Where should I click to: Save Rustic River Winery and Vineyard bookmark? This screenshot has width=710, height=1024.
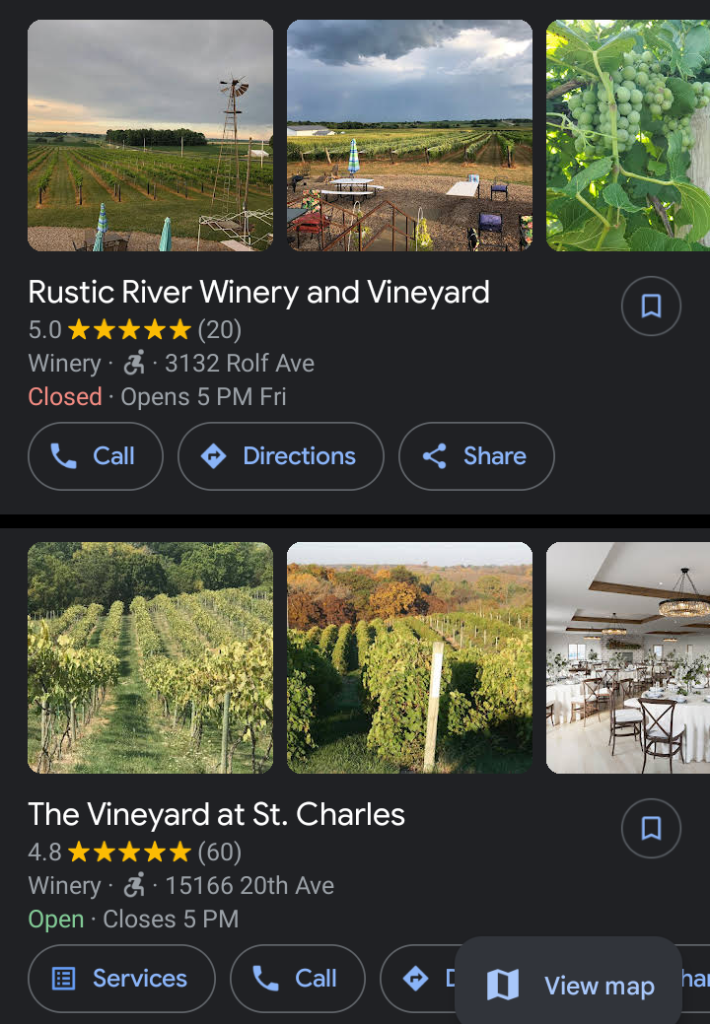tap(651, 306)
